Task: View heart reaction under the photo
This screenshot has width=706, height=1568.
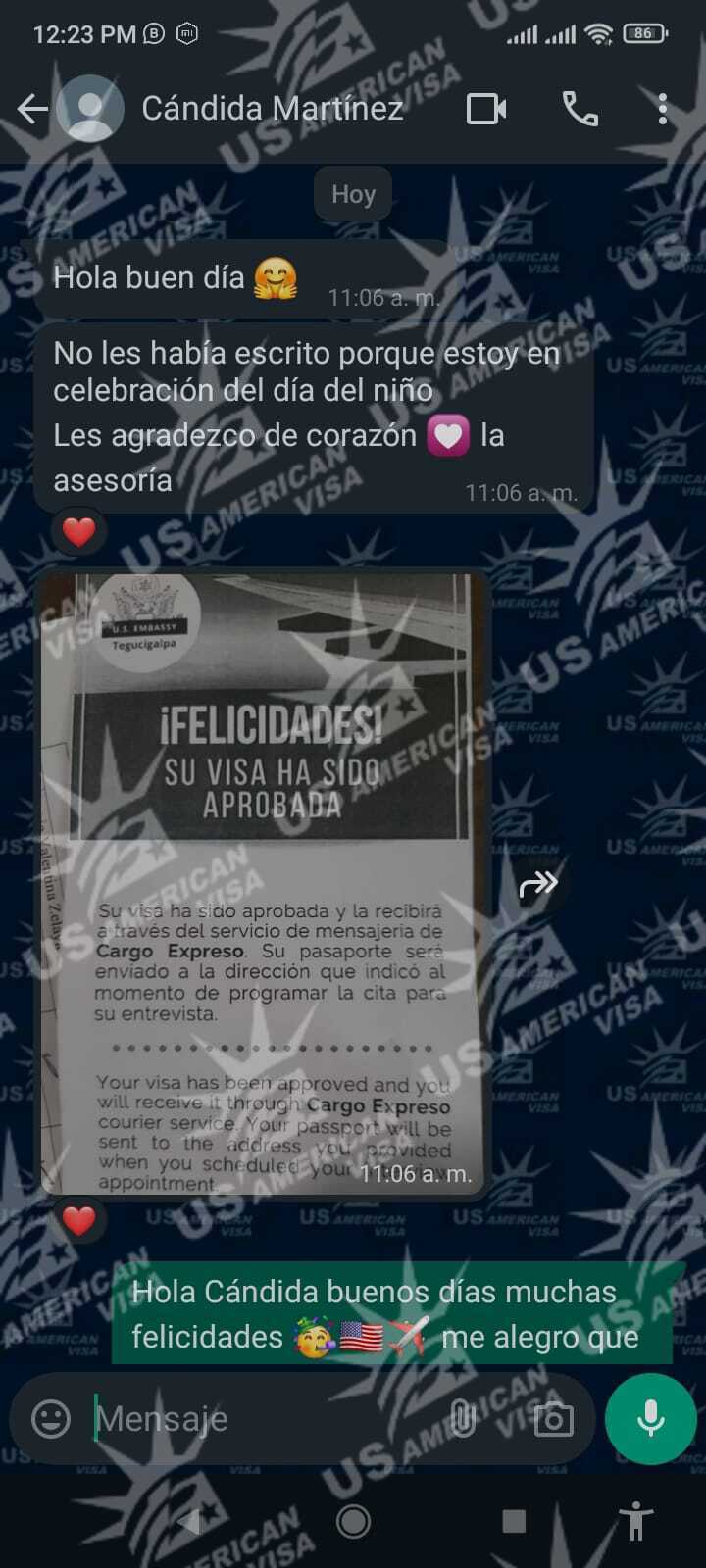Action: coord(78,1221)
